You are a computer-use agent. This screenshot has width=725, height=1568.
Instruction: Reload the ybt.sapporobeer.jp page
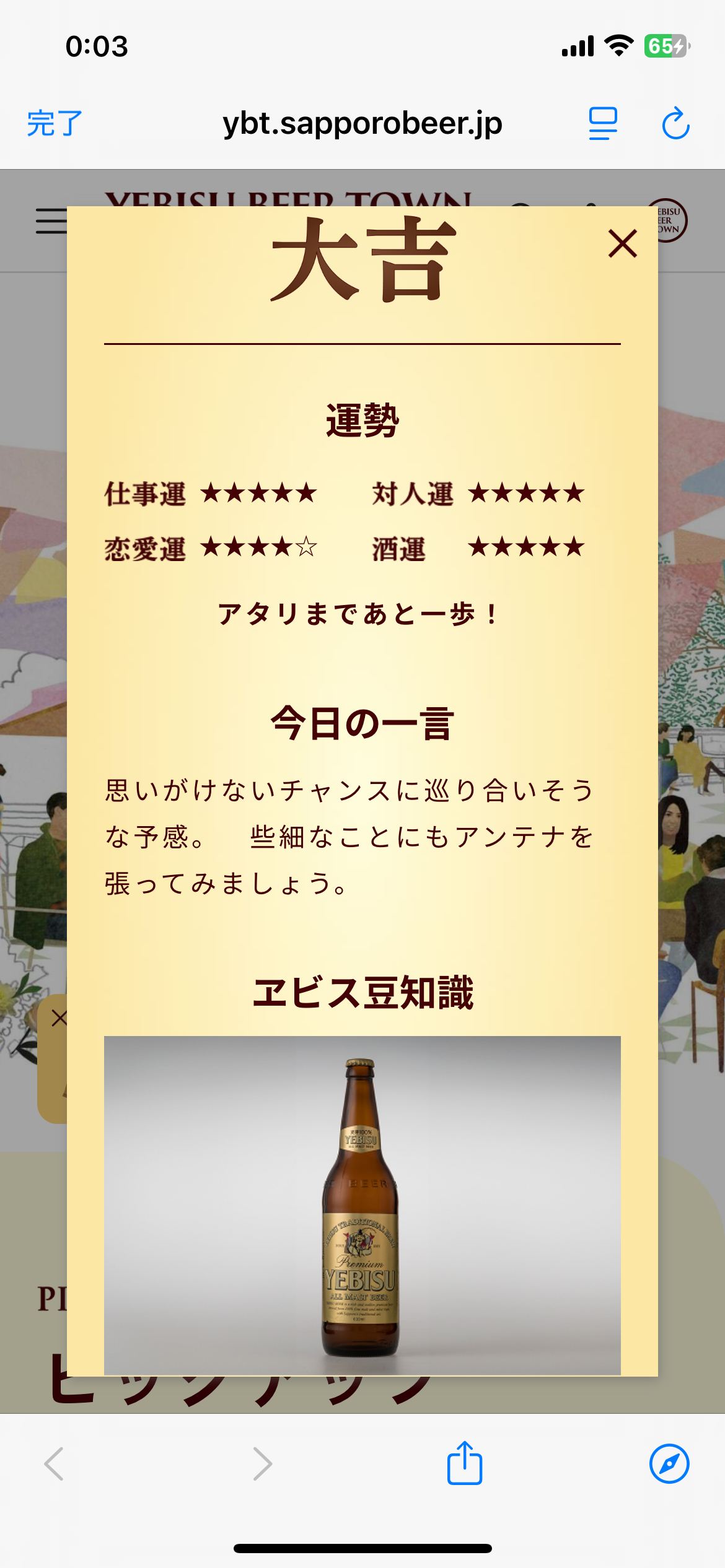coord(675,123)
